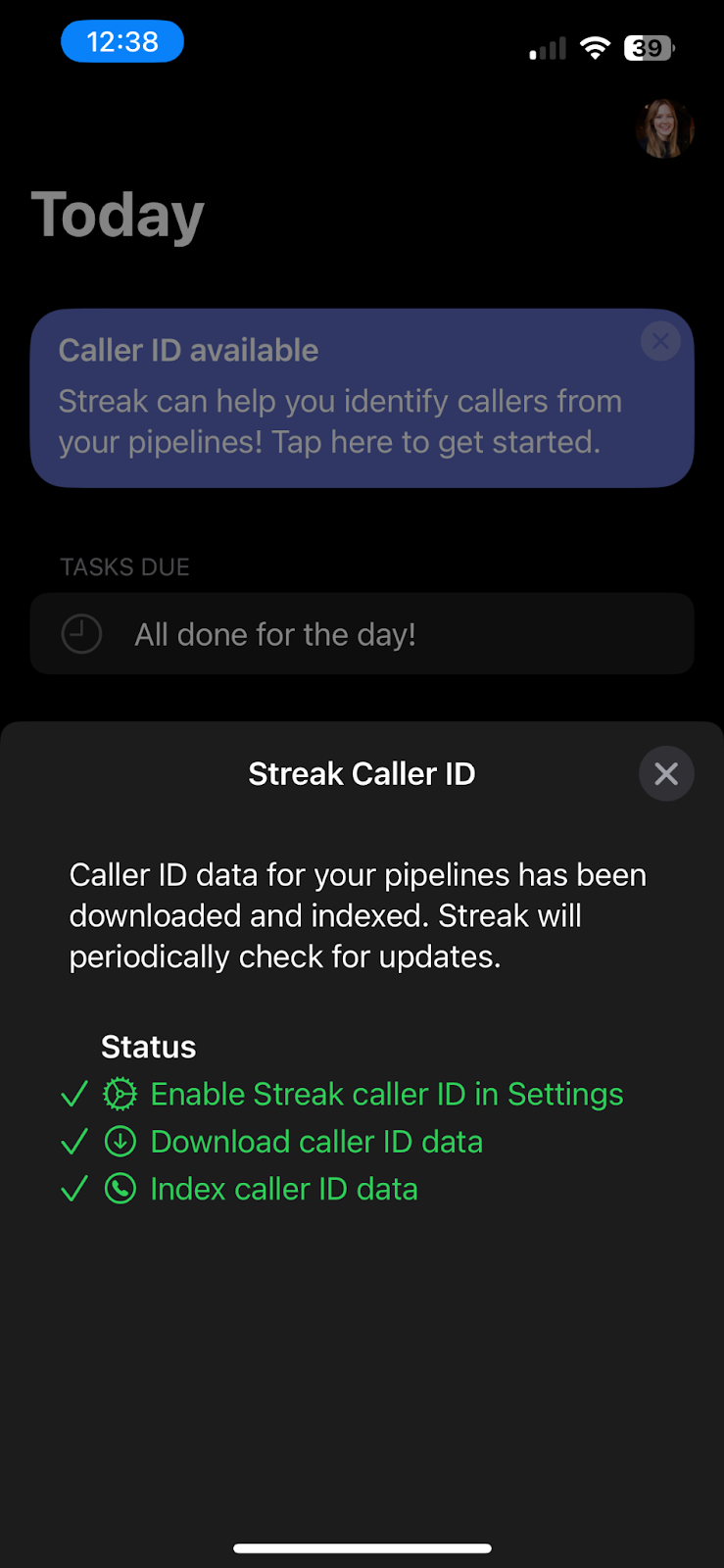Image resolution: width=724 pixels, height=1568 pixels.
Task: Select the Streak Caller ID sheet title
Action: (x=361, y=773)
